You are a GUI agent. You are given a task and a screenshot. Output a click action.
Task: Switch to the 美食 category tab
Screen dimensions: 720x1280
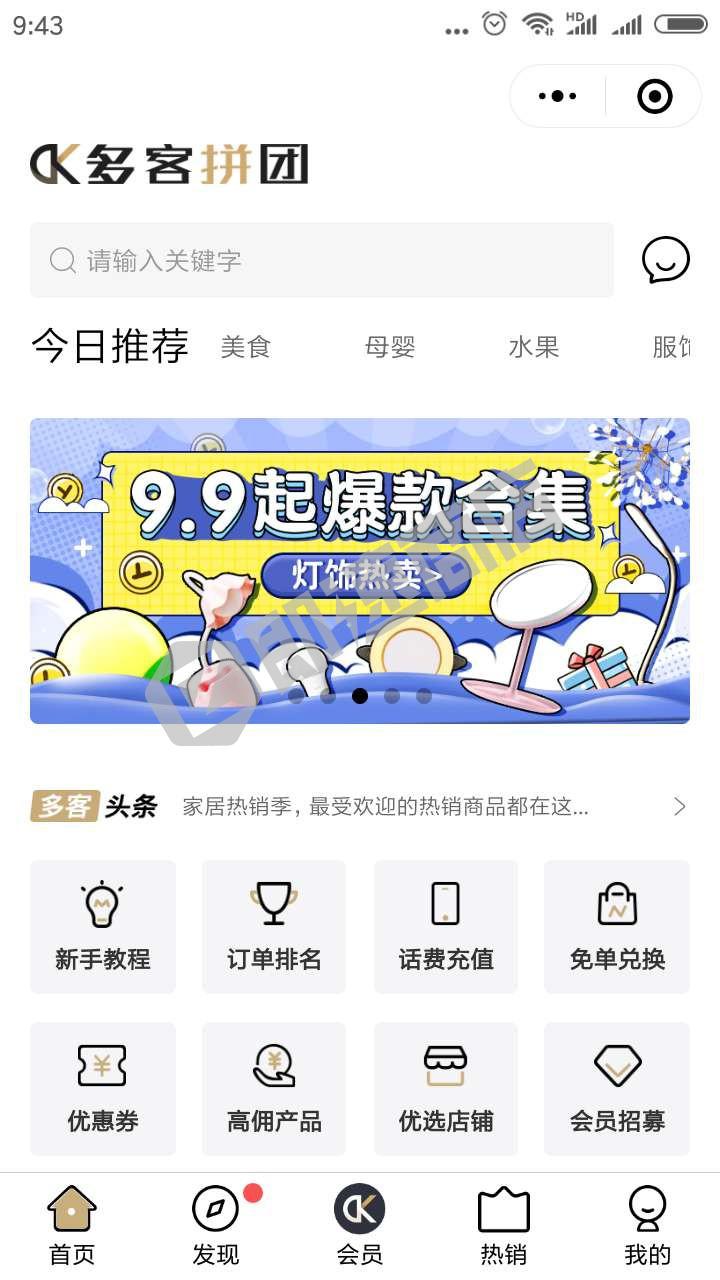246,346
